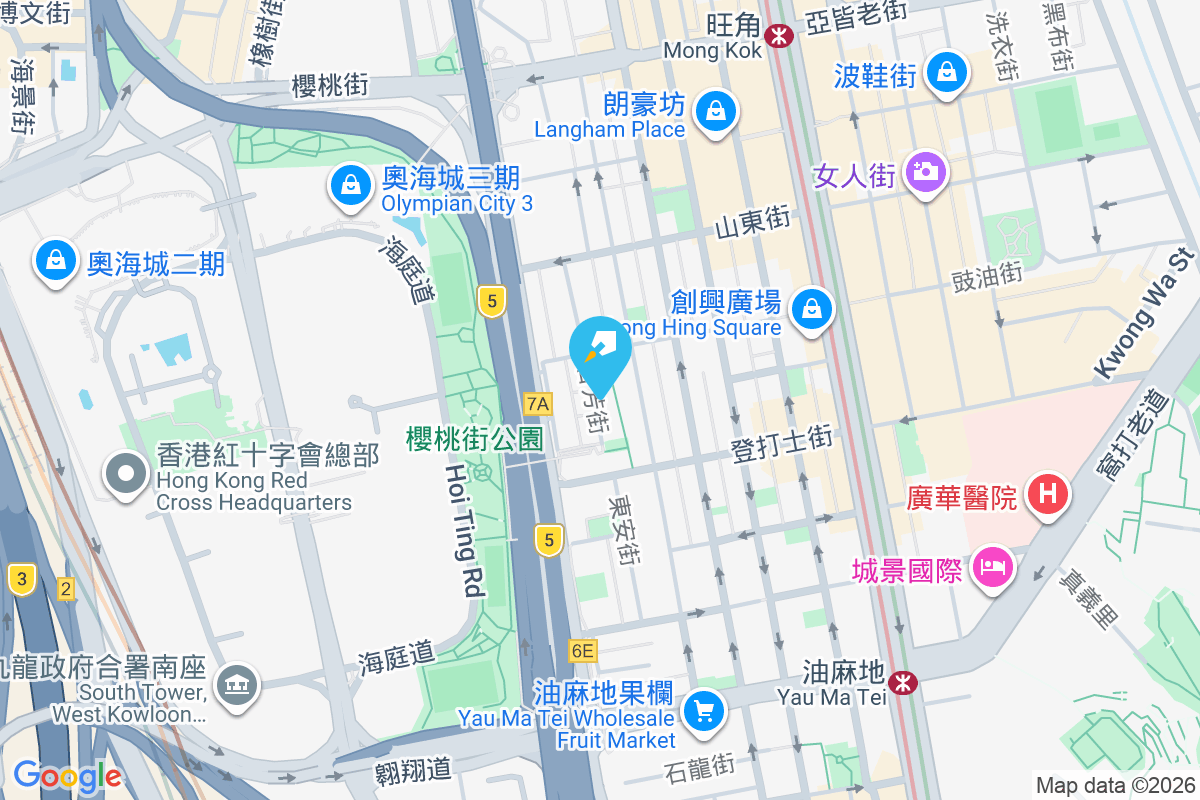1200x800 pixels.
Task: Tap the 廣華醫院 hospital marker
Action: 1048,494
